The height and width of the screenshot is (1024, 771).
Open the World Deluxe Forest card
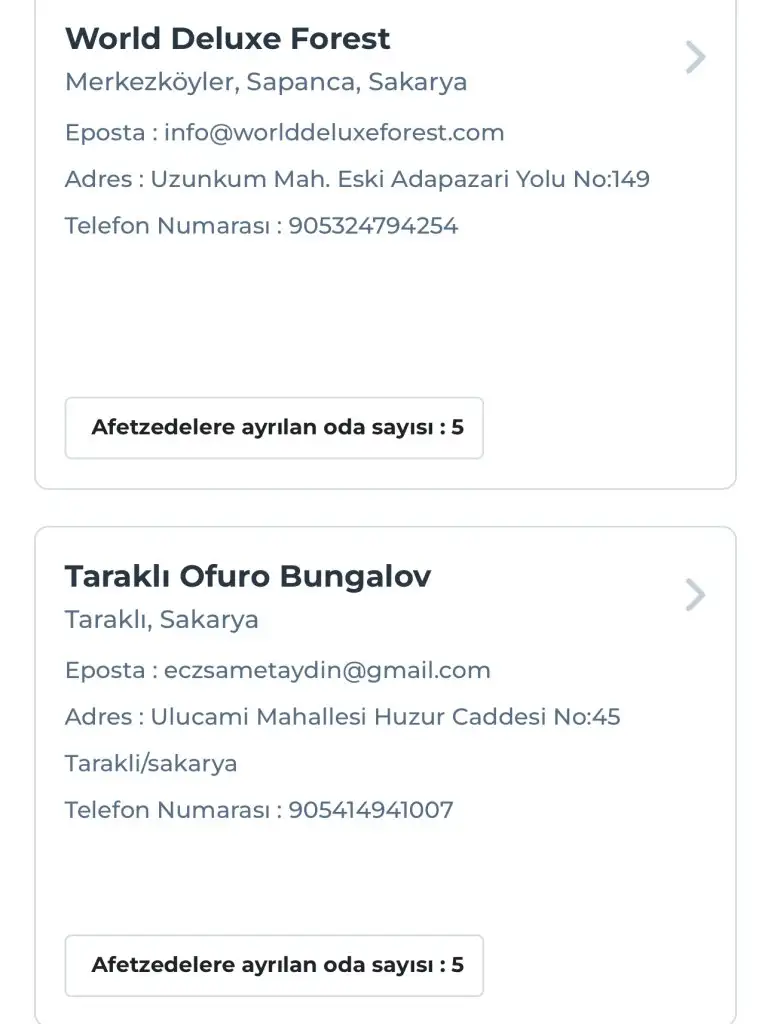point(228,39)
